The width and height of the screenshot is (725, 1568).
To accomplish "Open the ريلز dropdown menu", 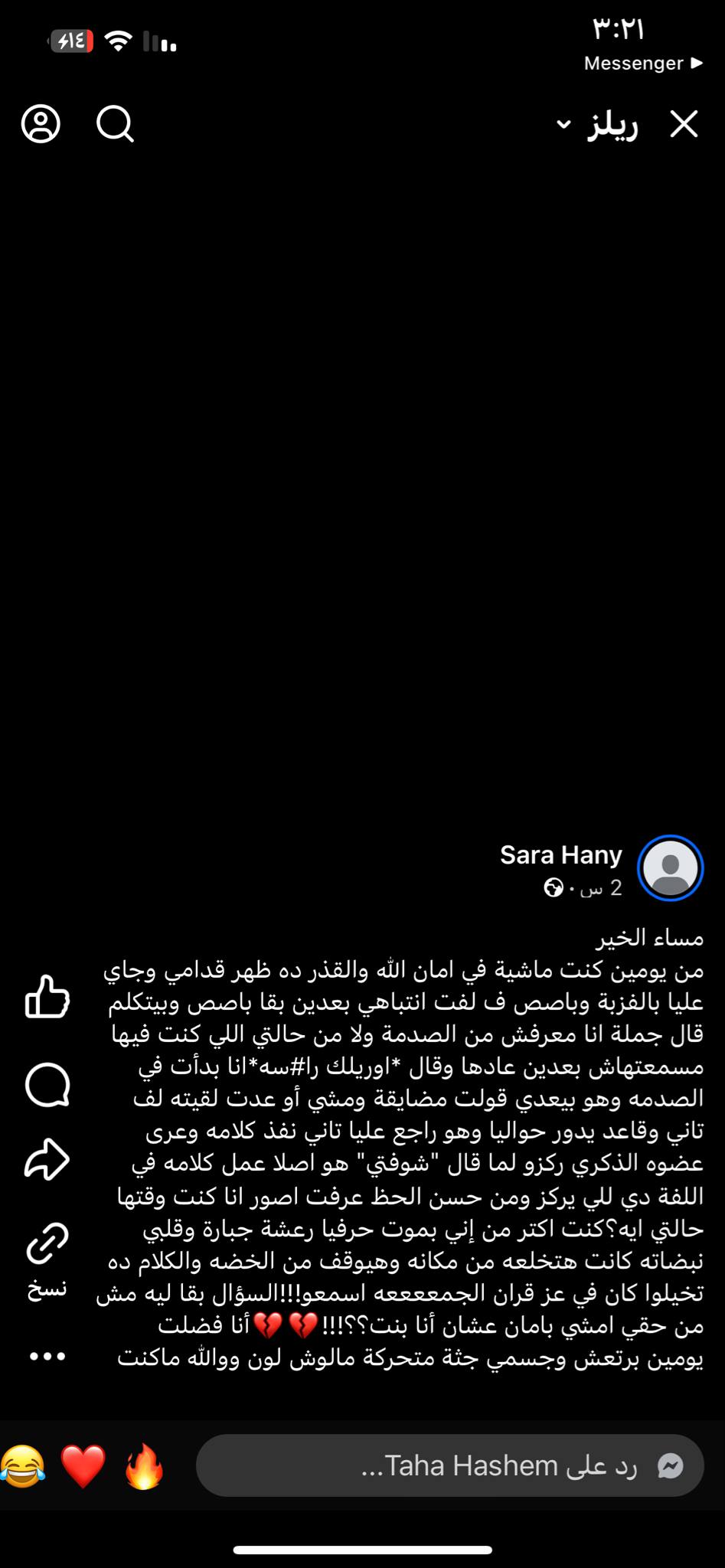I will (x=597, y=124).
